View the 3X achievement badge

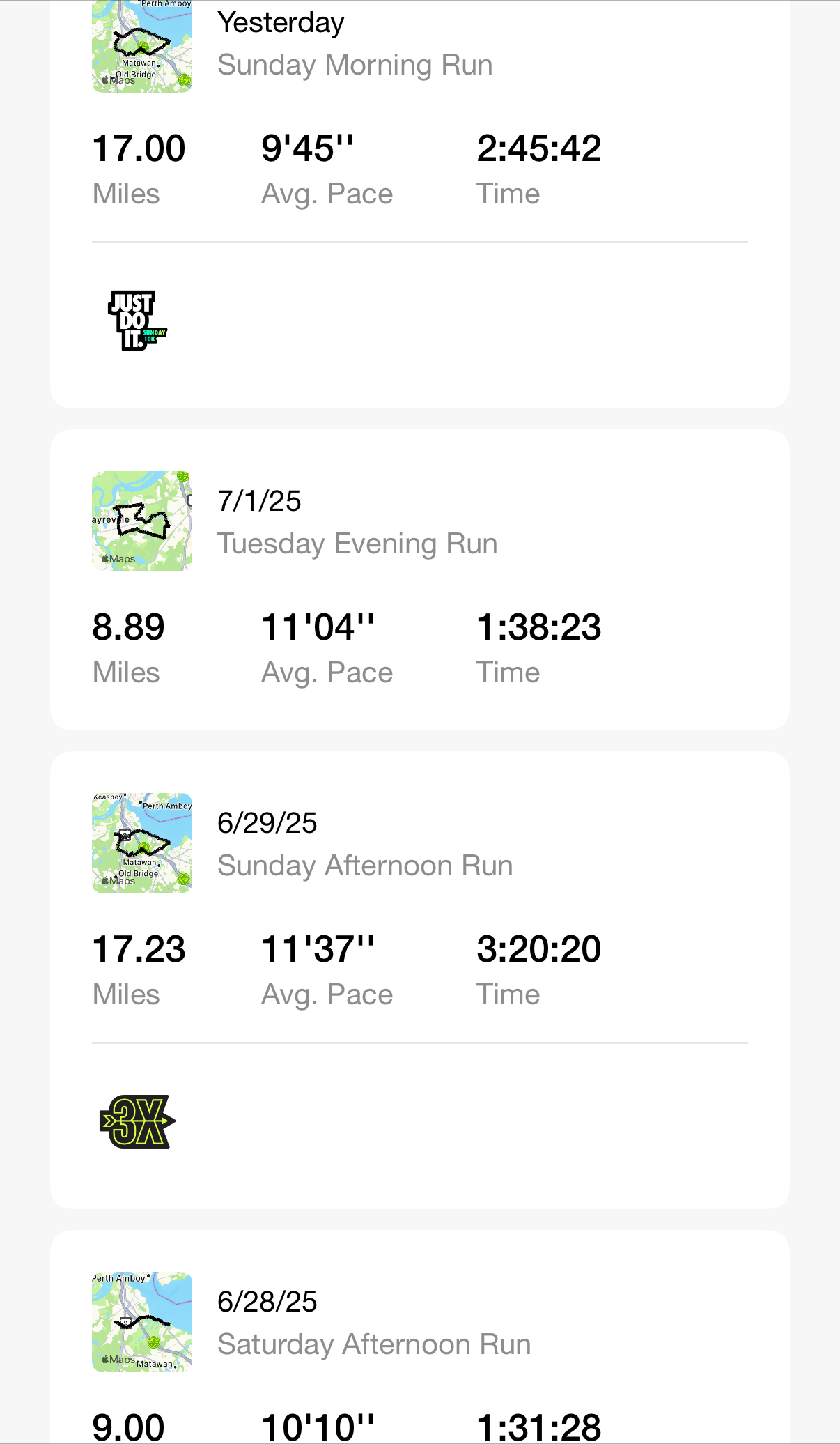(137, 1121)
